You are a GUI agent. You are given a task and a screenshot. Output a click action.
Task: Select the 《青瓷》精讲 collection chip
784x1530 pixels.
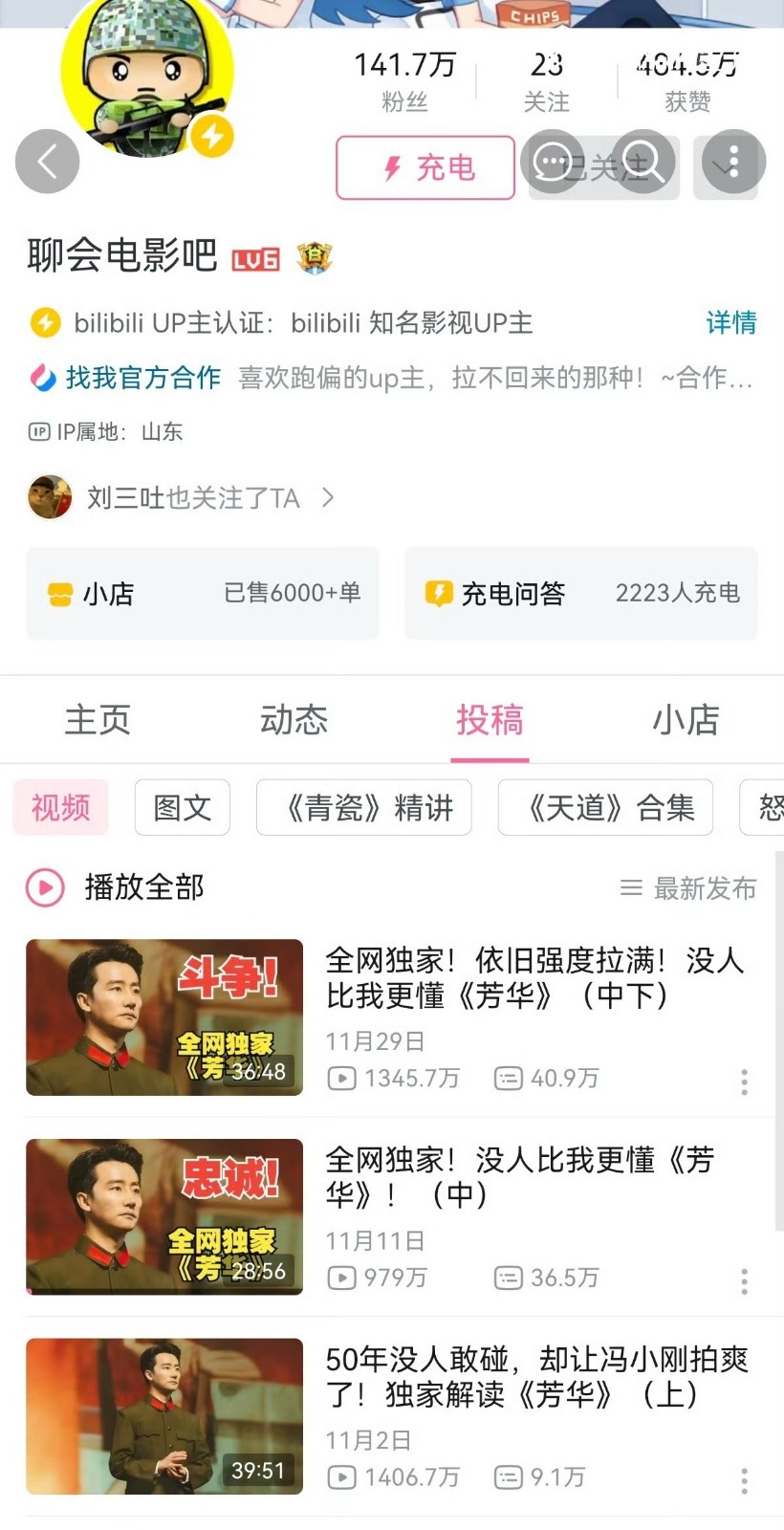(x=364, y=808)
